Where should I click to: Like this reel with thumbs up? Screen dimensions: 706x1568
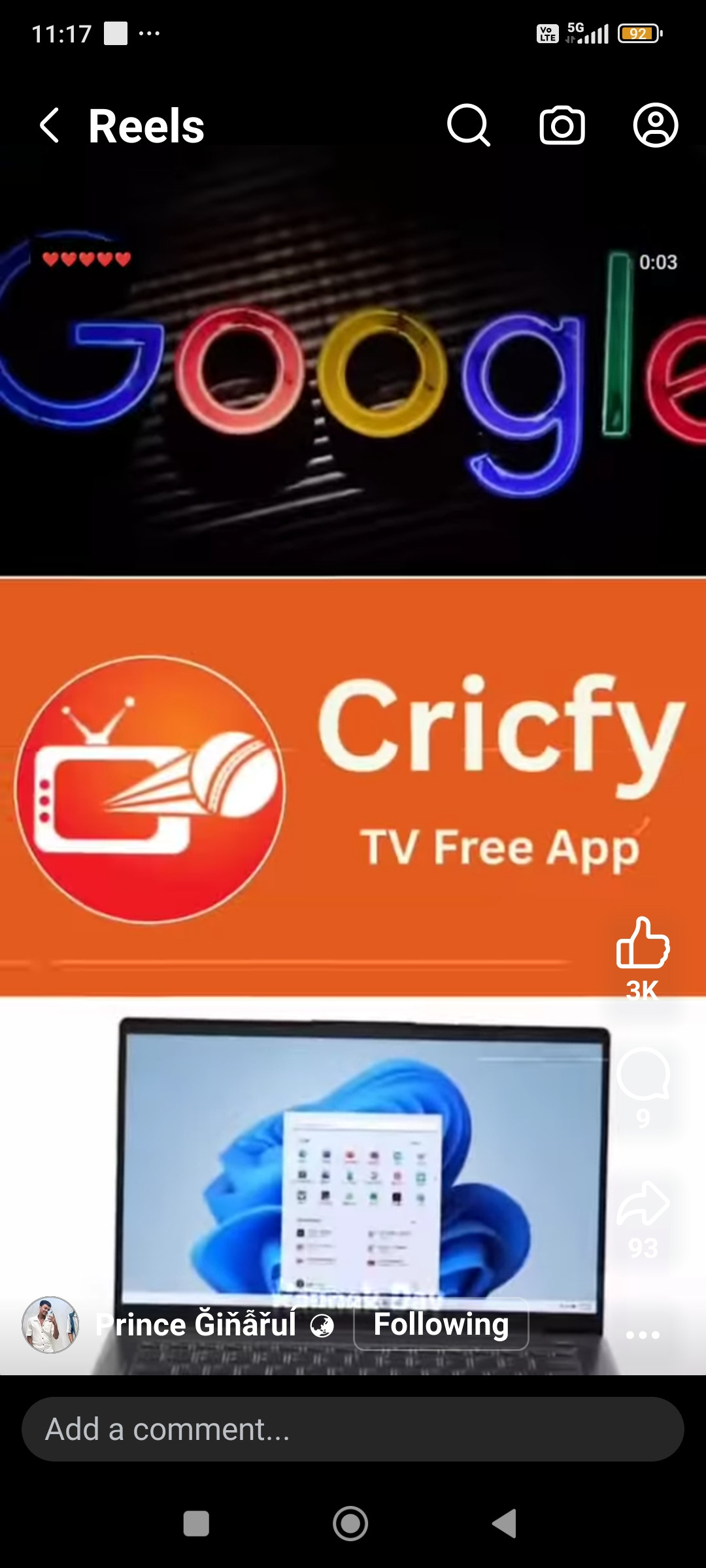[643, 943]
